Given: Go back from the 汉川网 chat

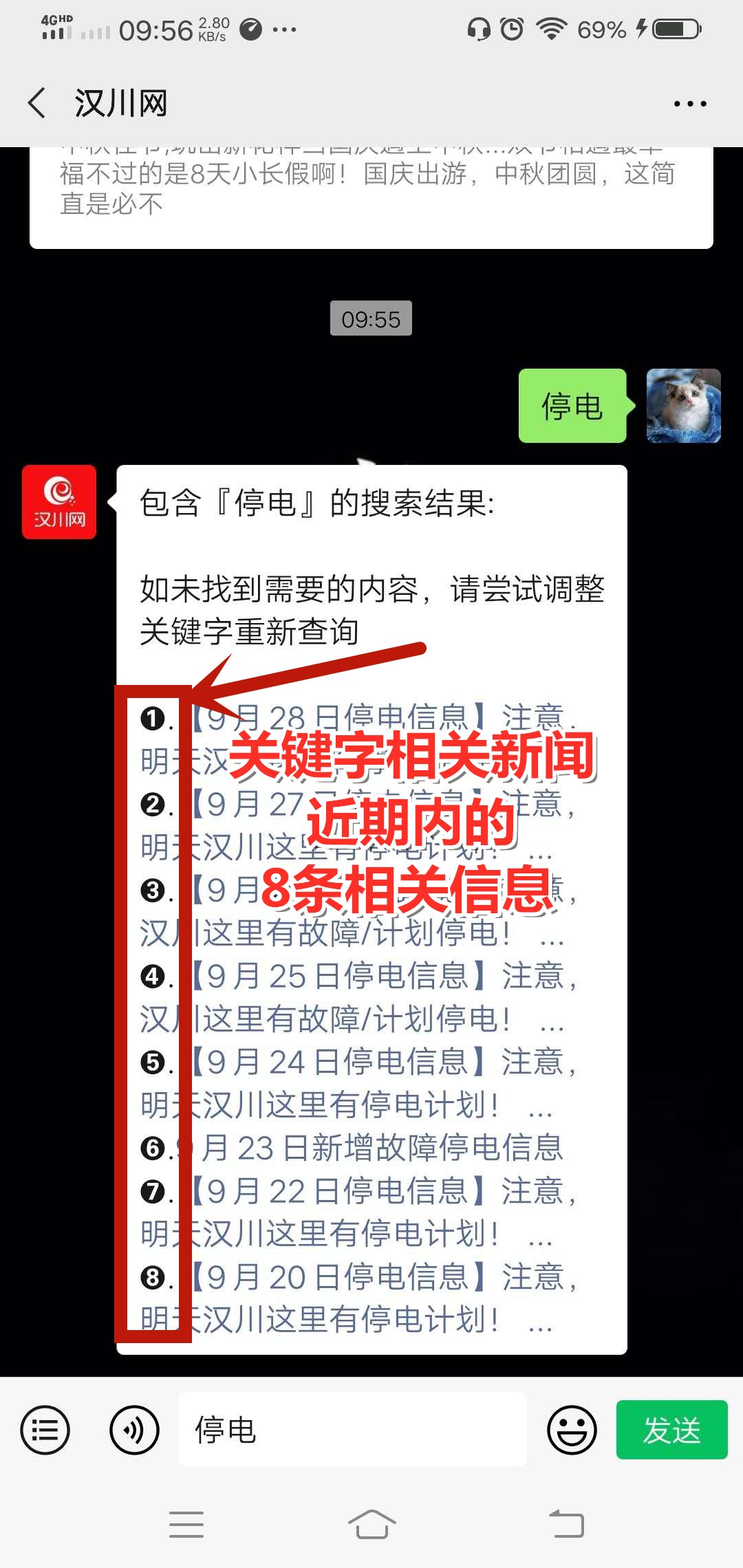Looking at the screenshot, I should point(38,104).
